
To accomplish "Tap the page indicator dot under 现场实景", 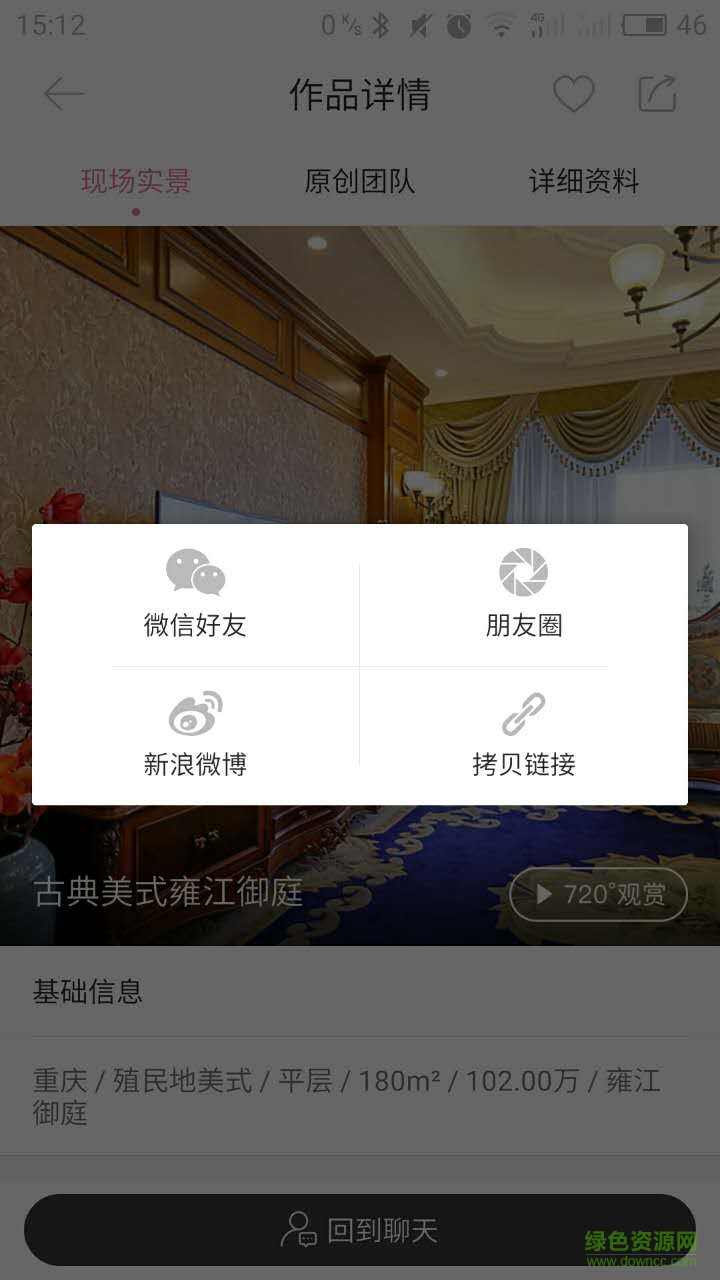I will coord(135,210).
